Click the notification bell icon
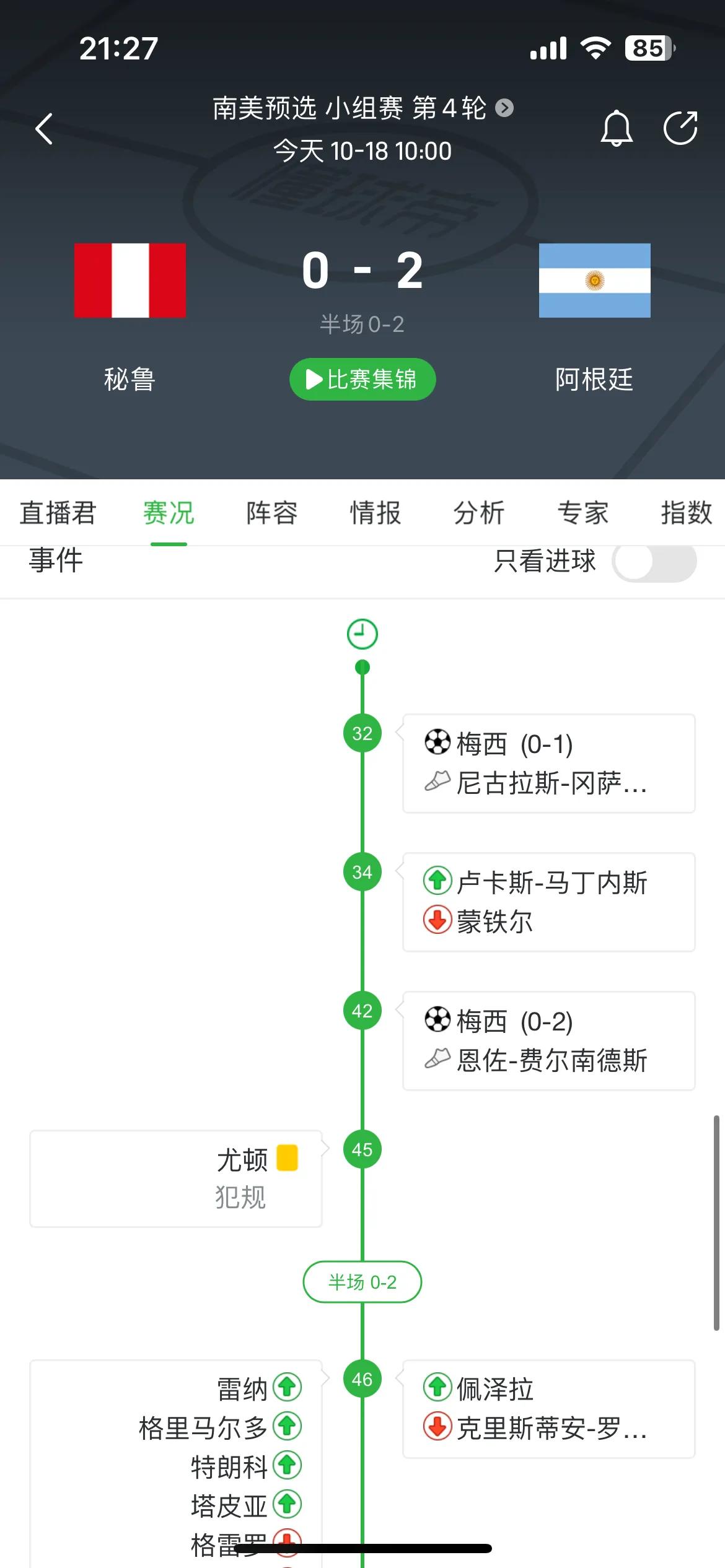The height and width of the screenshot is (1568, 725). (618, 128)
